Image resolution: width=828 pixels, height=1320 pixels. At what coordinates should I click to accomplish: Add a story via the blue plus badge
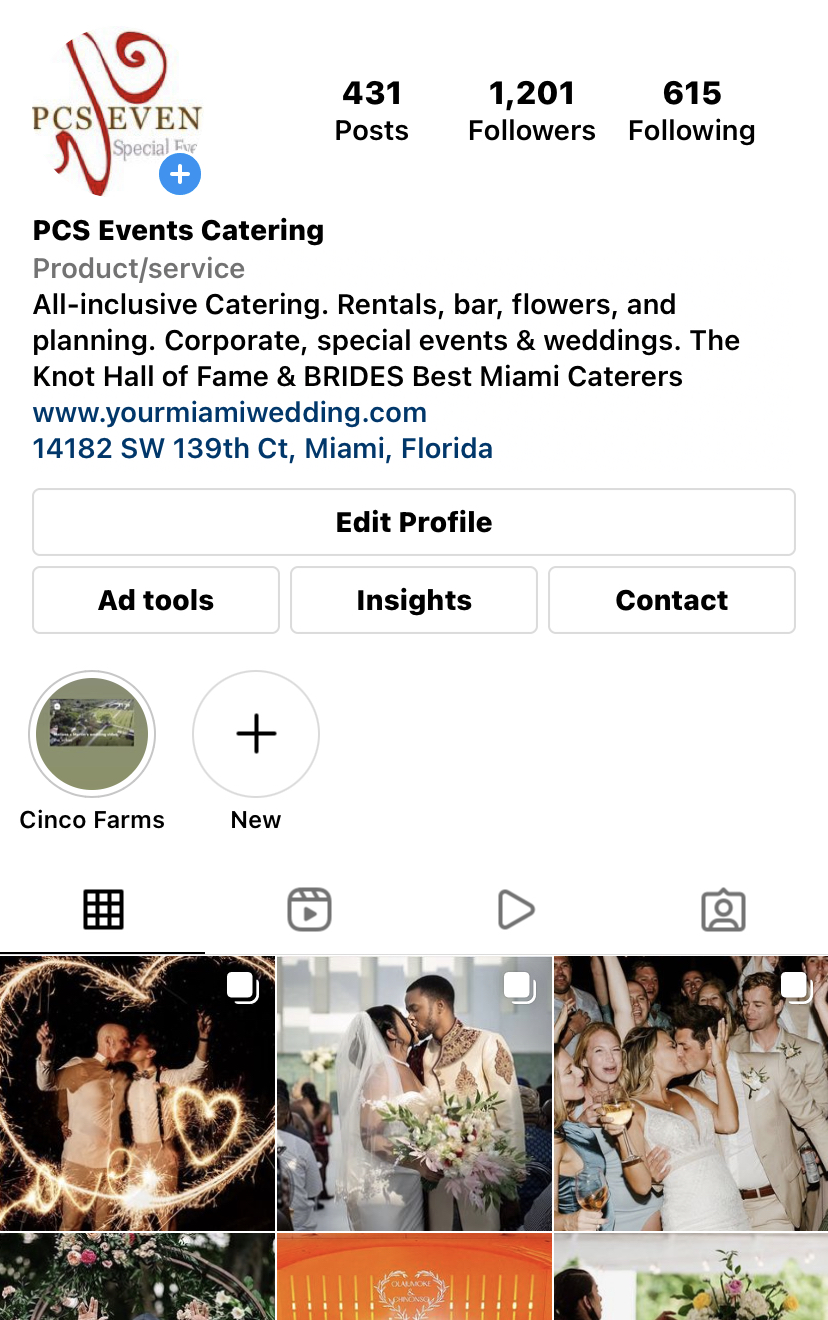pos(180,175)
